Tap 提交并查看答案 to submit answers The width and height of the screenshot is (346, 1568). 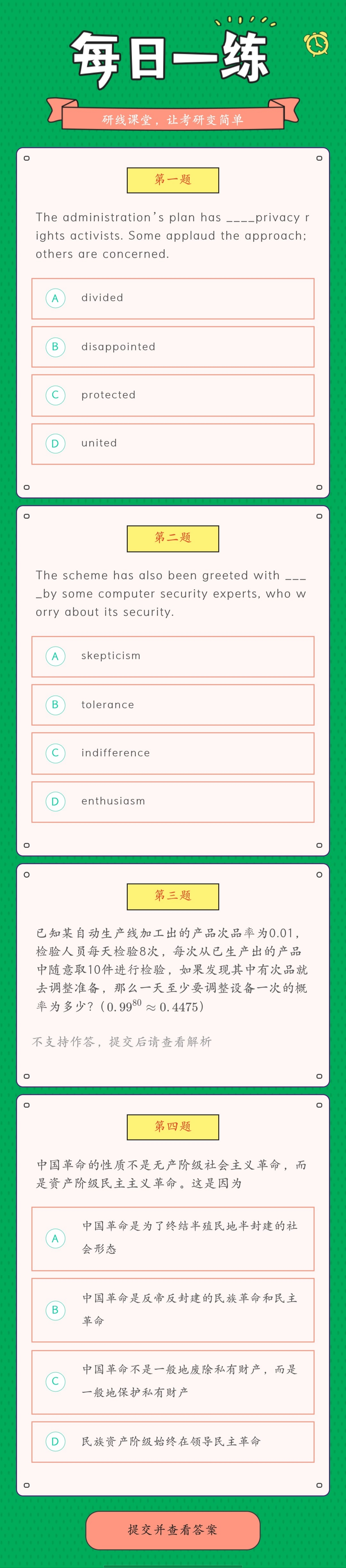(172, 1530)
